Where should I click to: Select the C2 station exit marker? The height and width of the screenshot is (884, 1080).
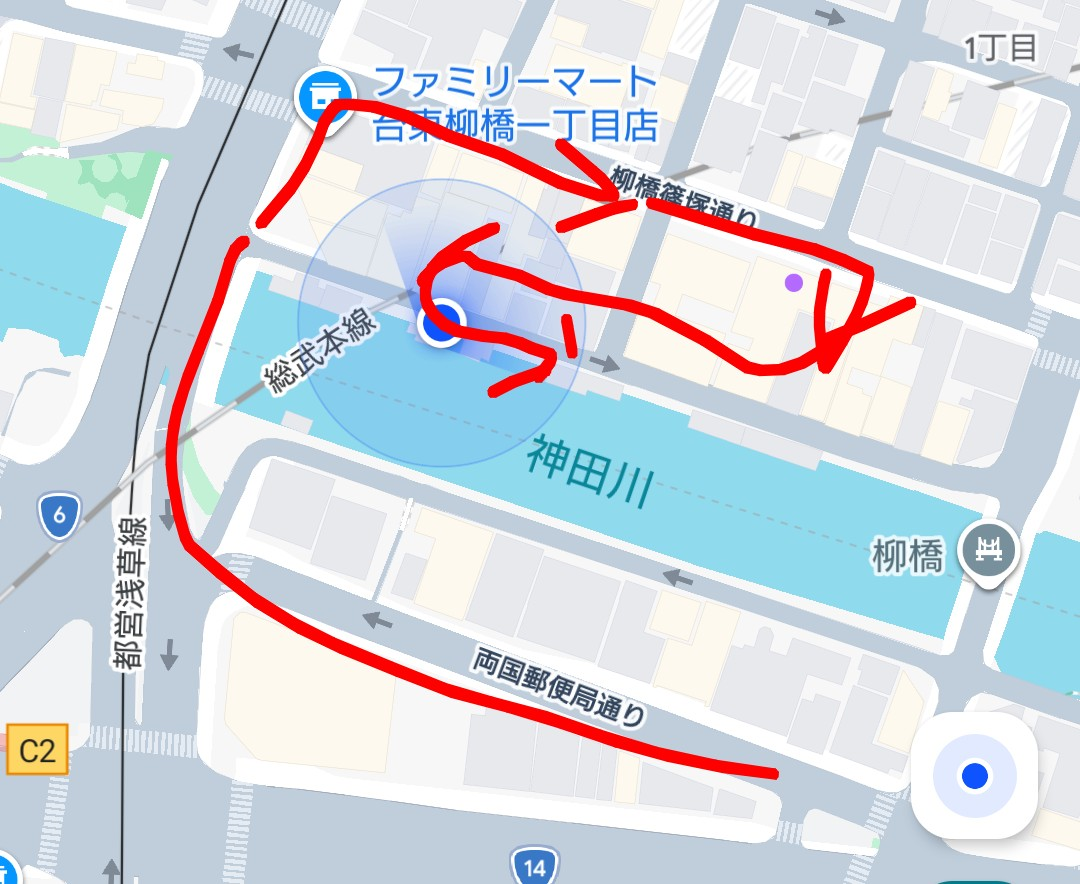click(37, 750)
